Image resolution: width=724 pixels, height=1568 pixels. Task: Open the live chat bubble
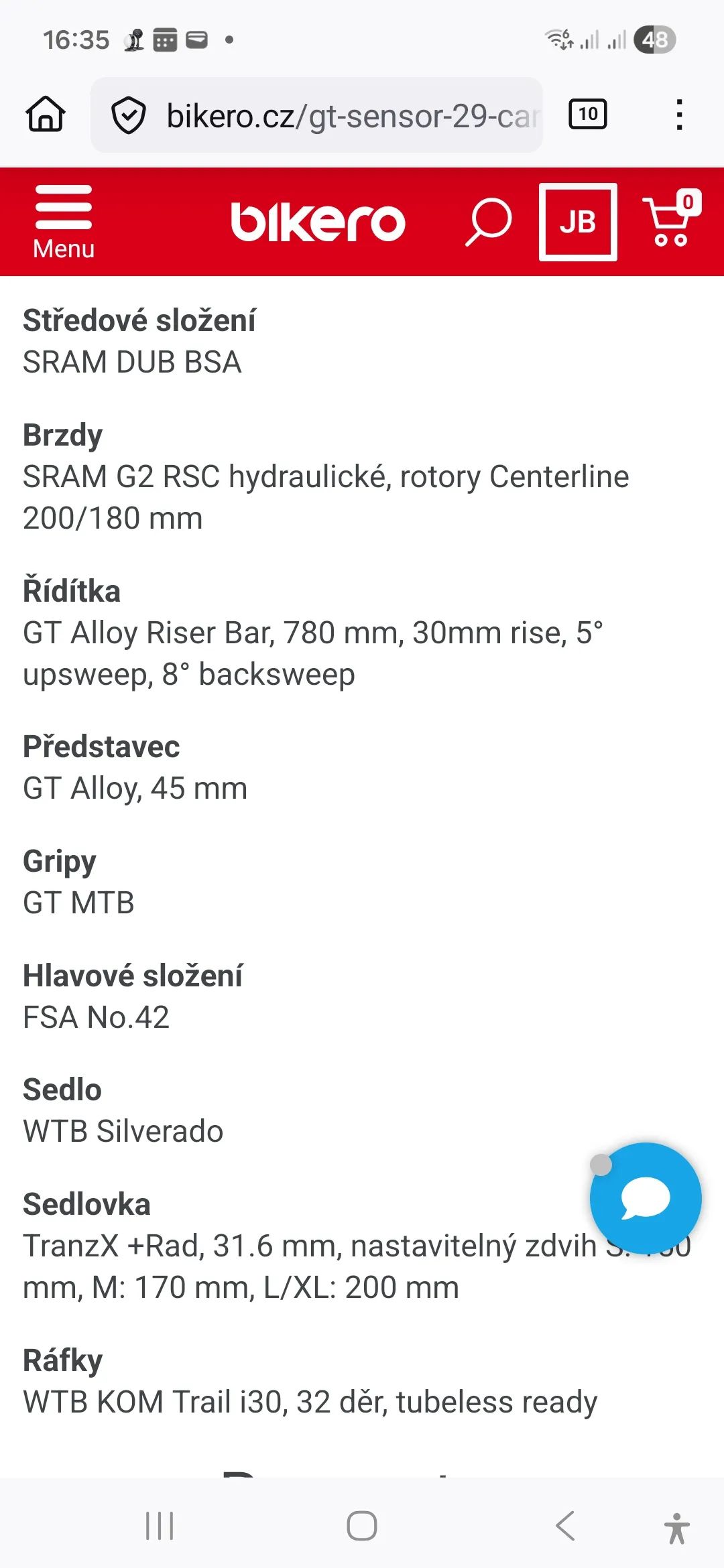pos(646,1199)
